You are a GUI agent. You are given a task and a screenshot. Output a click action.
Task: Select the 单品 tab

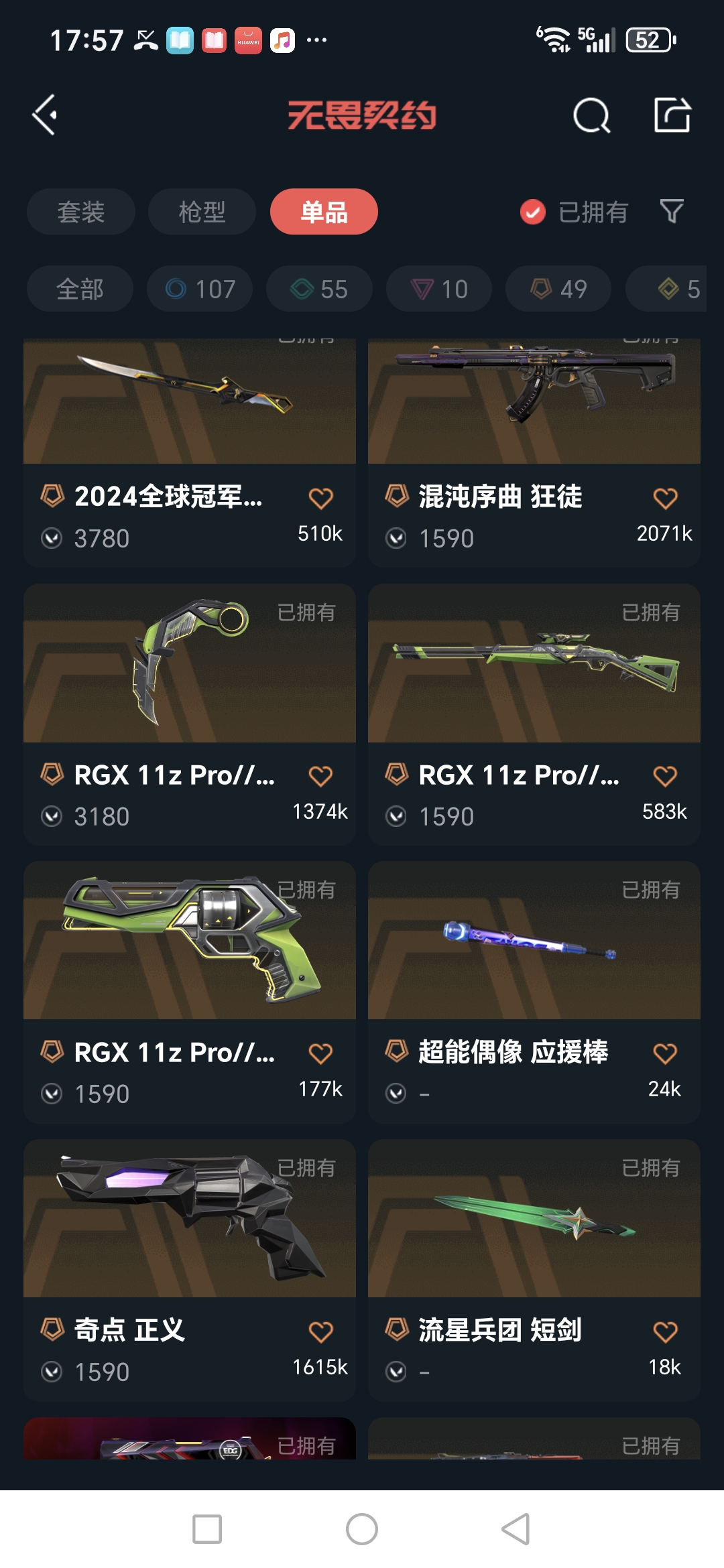coord(324,212)
